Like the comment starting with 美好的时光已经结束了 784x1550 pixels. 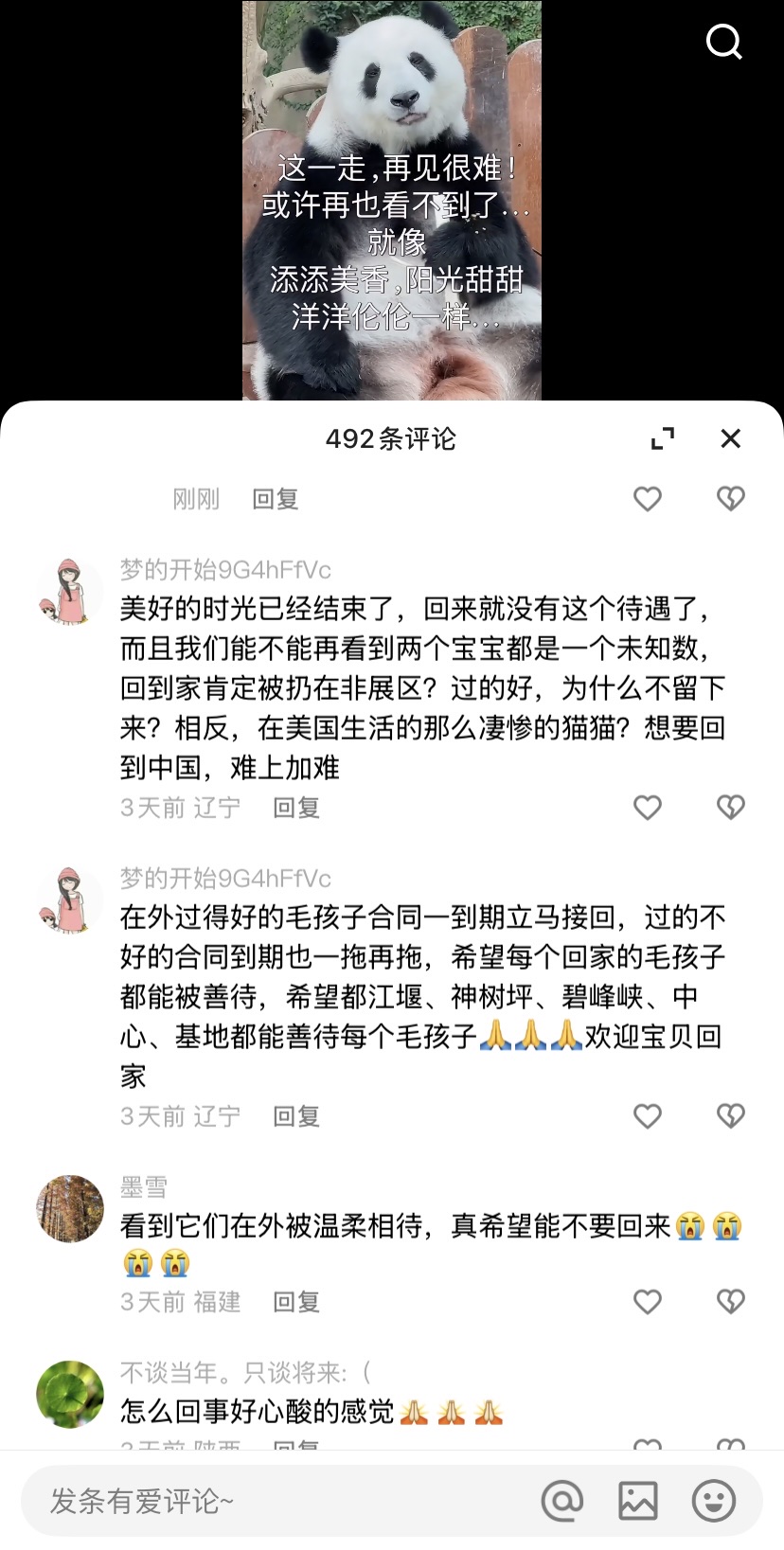(x=648, y=808)
